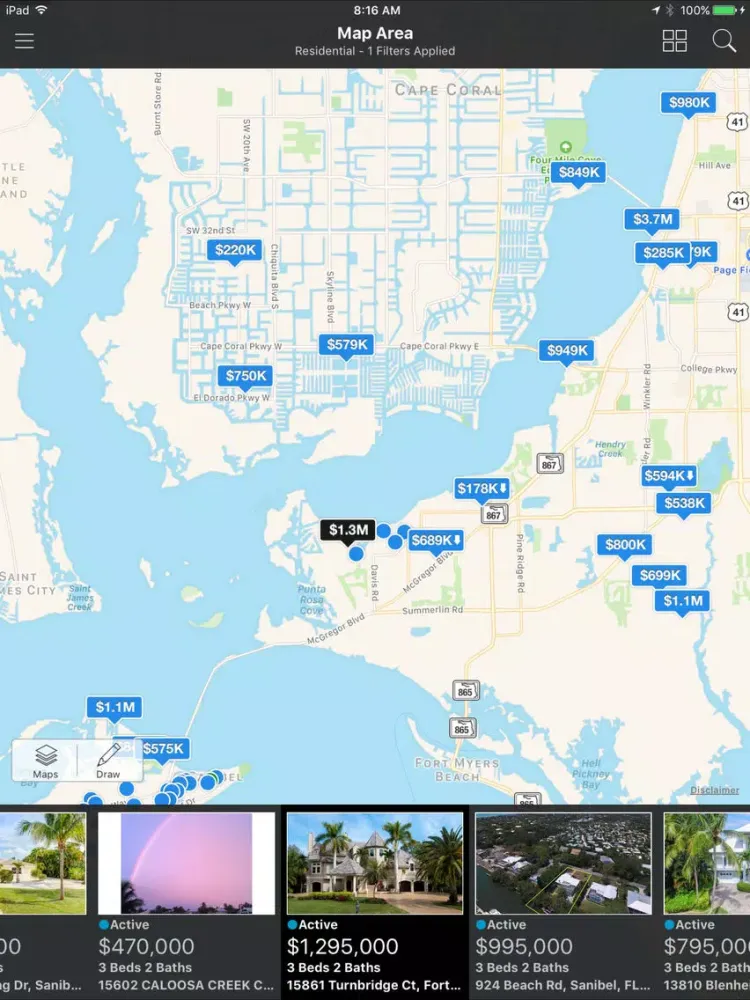Open the $750K listing pin
Screen dimensions: 750x1000
tap(246, 377)
